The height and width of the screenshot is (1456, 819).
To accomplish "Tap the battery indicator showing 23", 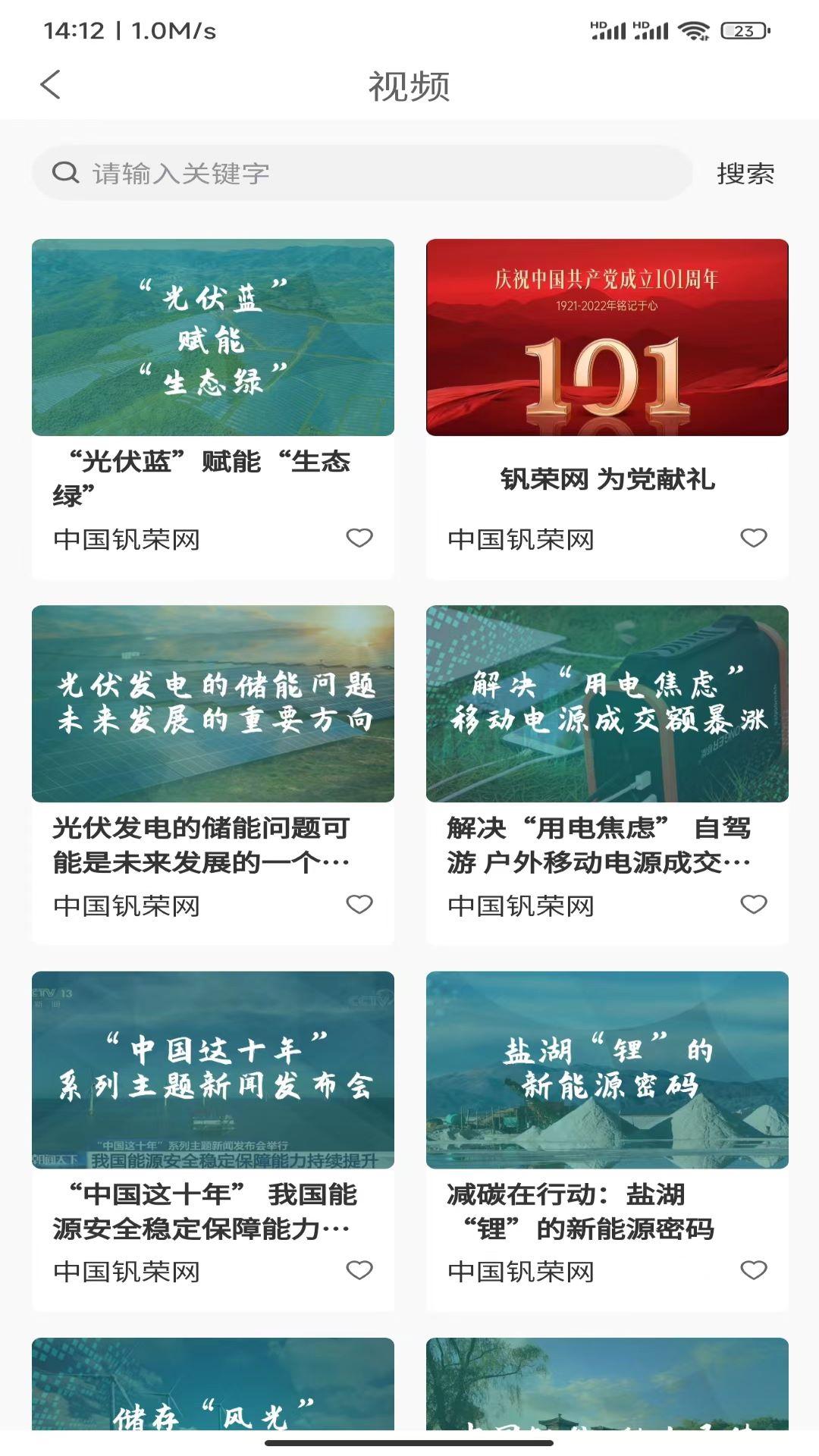I will (739, 32).
